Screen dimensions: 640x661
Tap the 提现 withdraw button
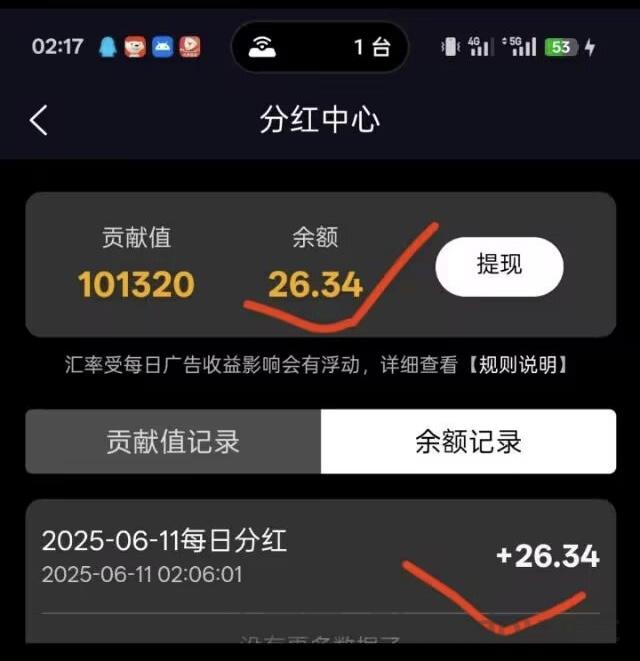(x=499, y=266)
